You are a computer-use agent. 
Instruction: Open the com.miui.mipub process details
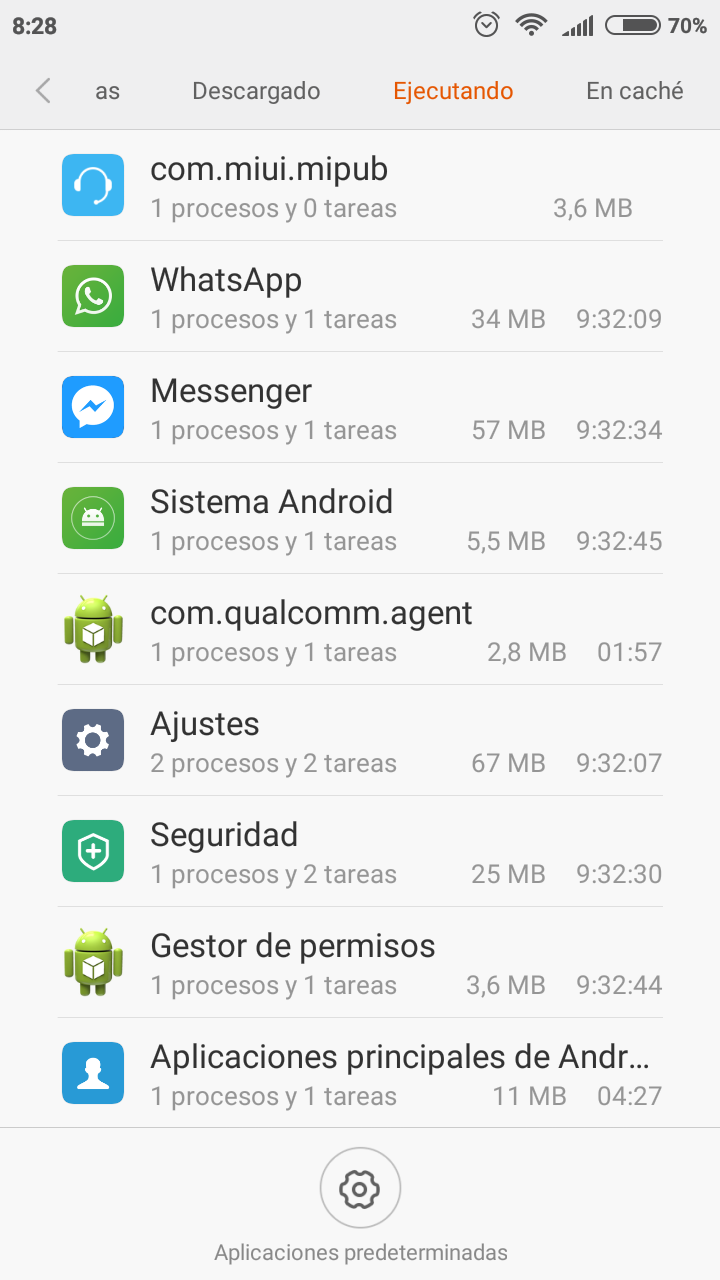point(360,186)
